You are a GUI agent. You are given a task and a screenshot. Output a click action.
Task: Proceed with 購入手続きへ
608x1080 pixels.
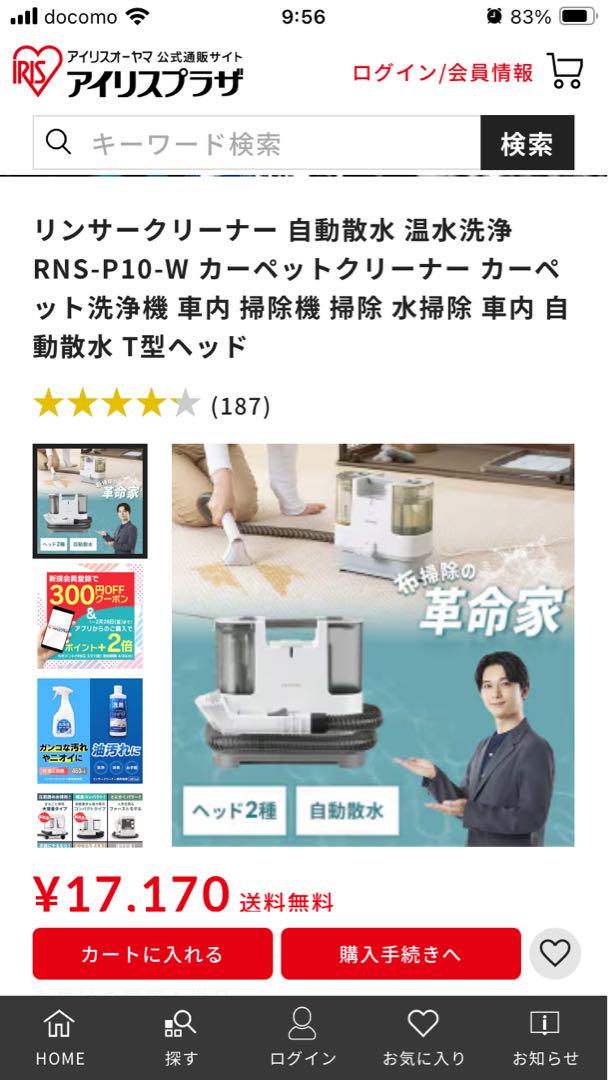pyautogui.click(x=400, y=954)
